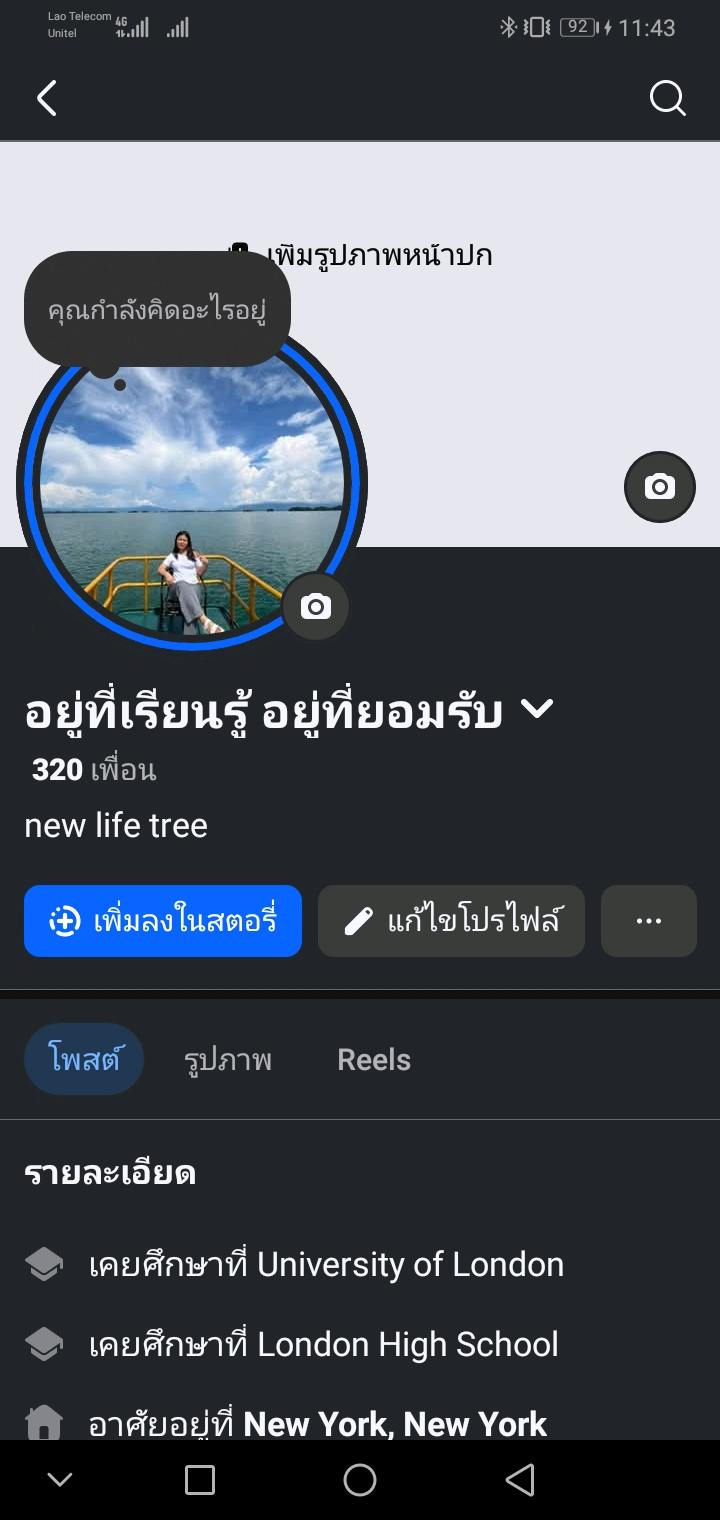Tap the cover photo camera icon
This screenshot has height=1520, width=720.
tap(659, 487)
